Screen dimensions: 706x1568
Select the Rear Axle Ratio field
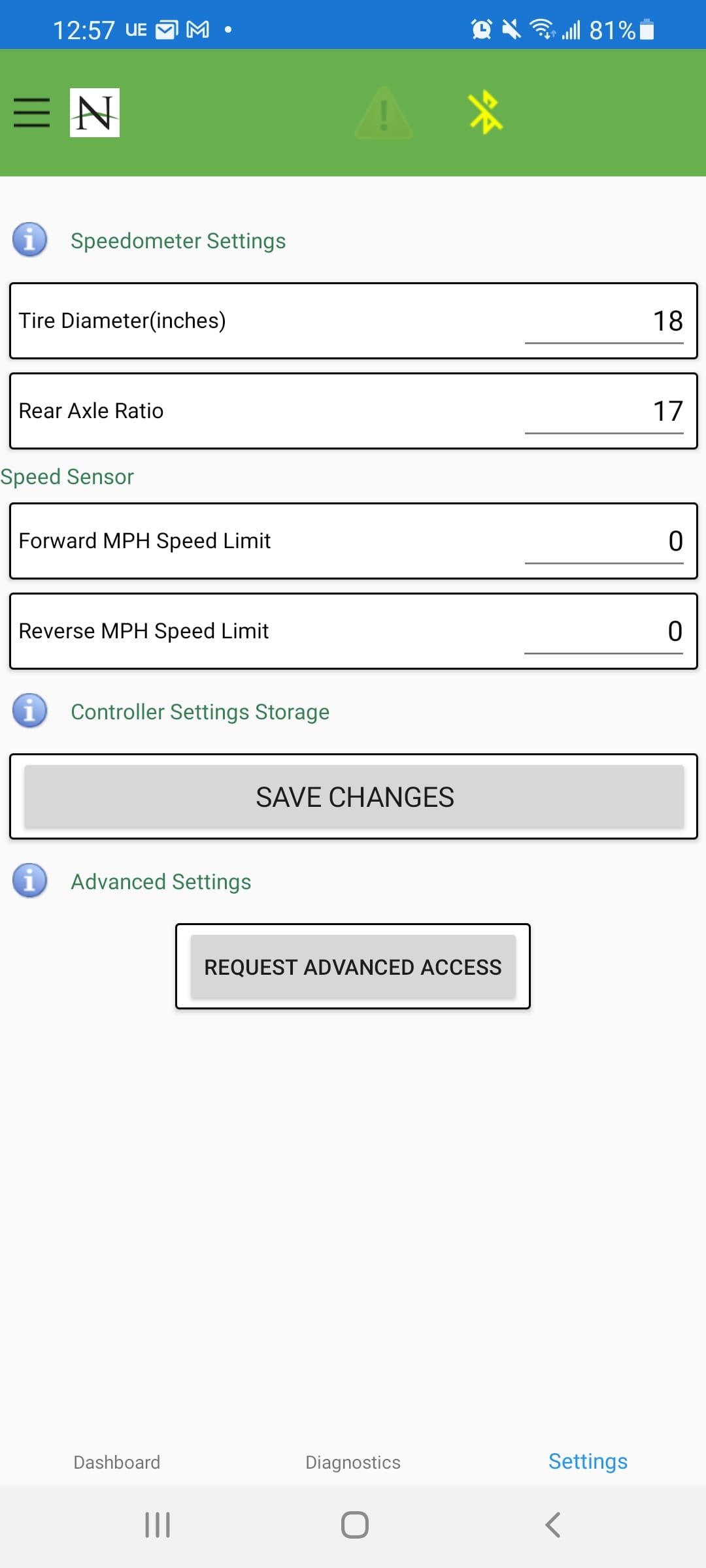(x=603, y=410)
